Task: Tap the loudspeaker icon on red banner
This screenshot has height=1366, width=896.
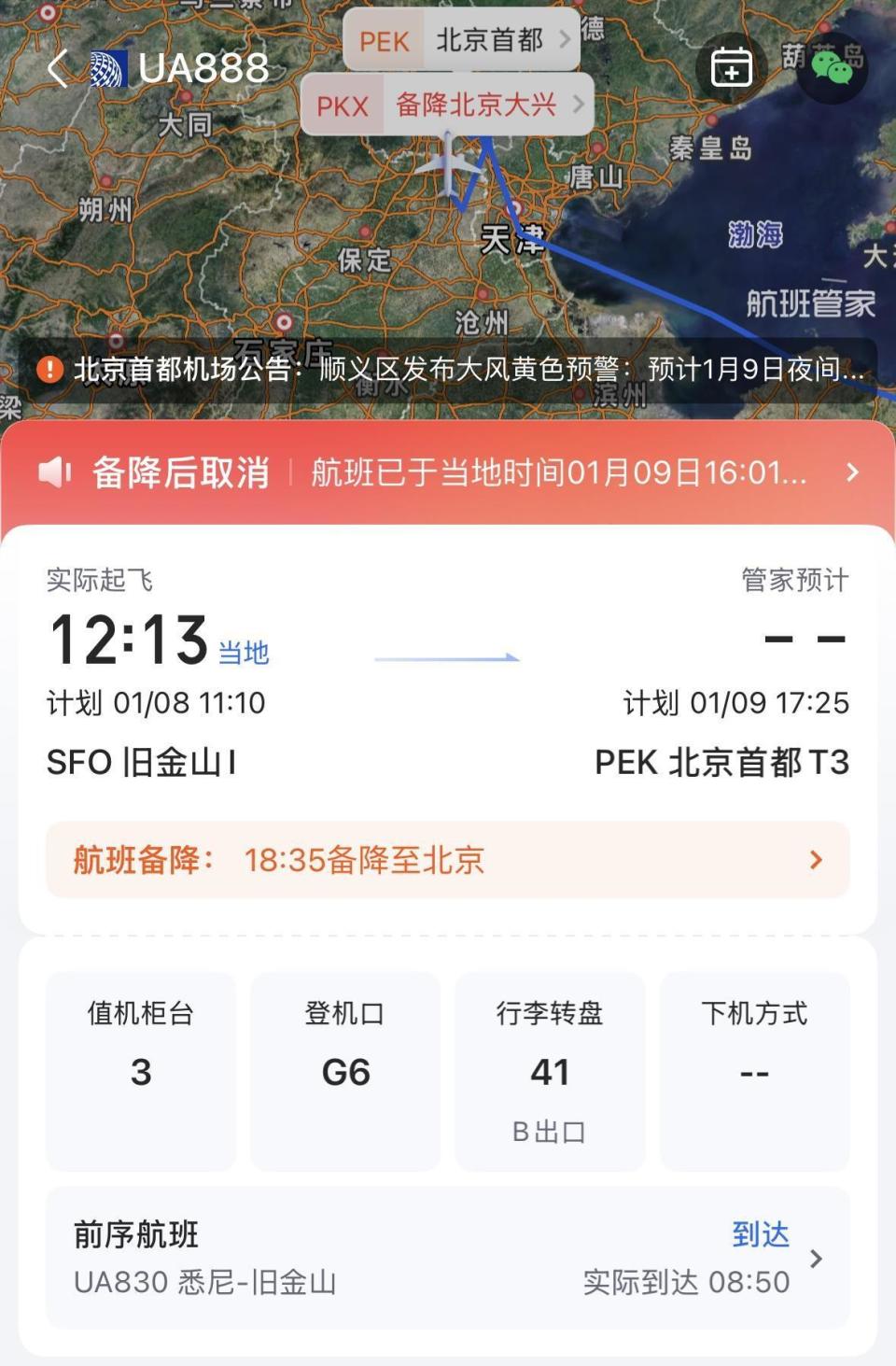Action: [56, 472]
